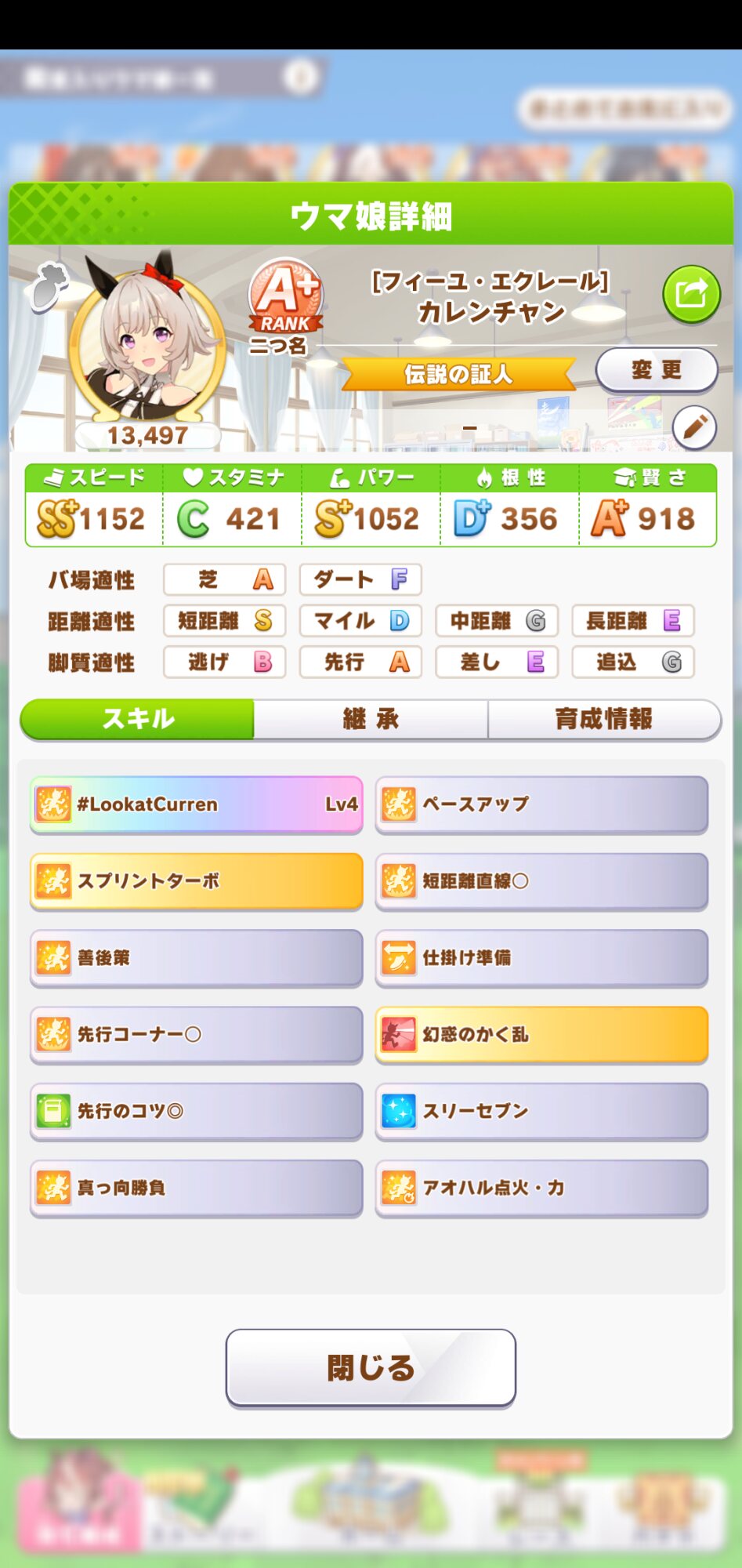Close the dialog with 閉じる
The image size is (742, 1568).
(x=371, y=1368)
